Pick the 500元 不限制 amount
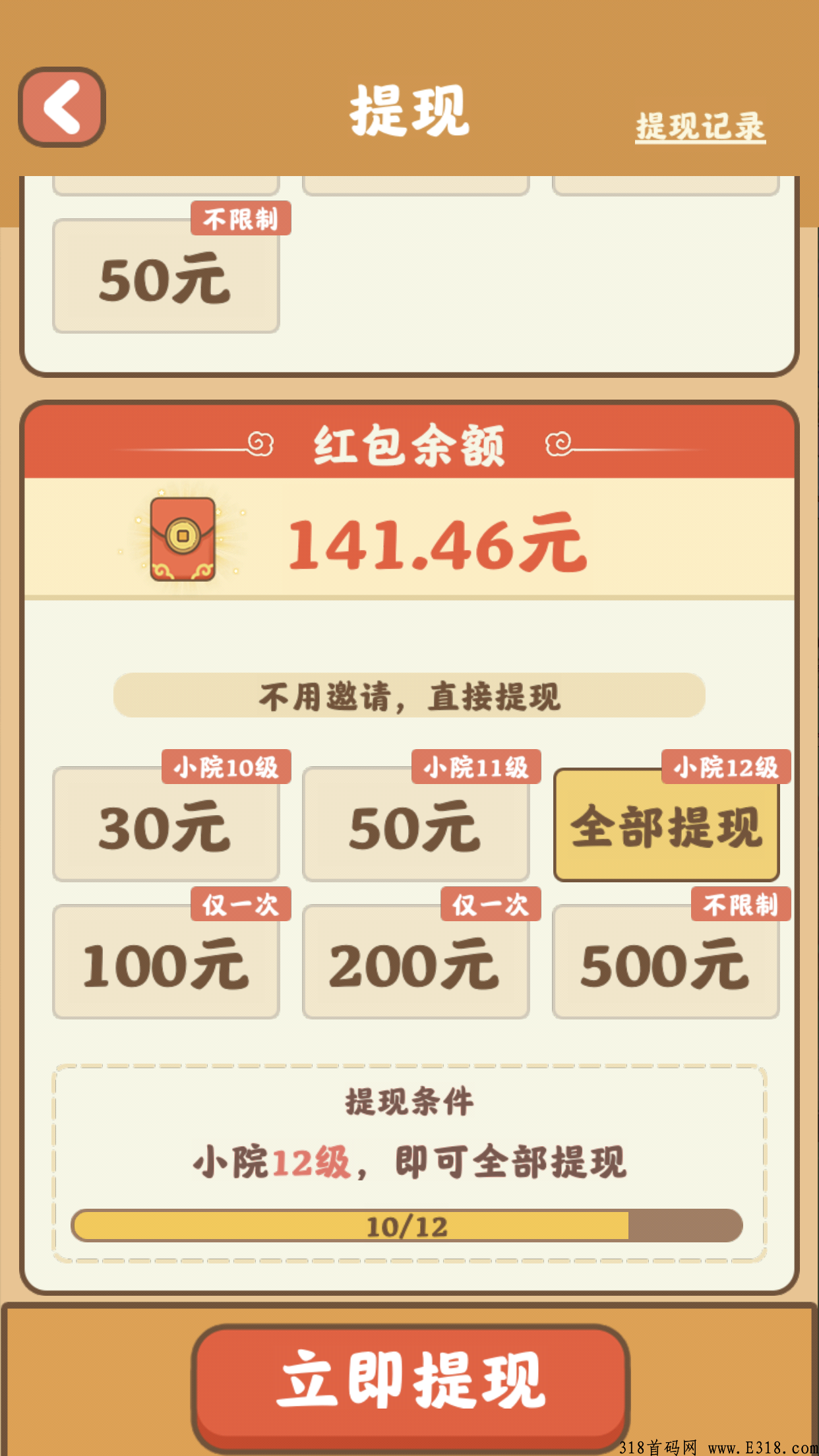This screenshot has height=1456, width=819. 666,963
